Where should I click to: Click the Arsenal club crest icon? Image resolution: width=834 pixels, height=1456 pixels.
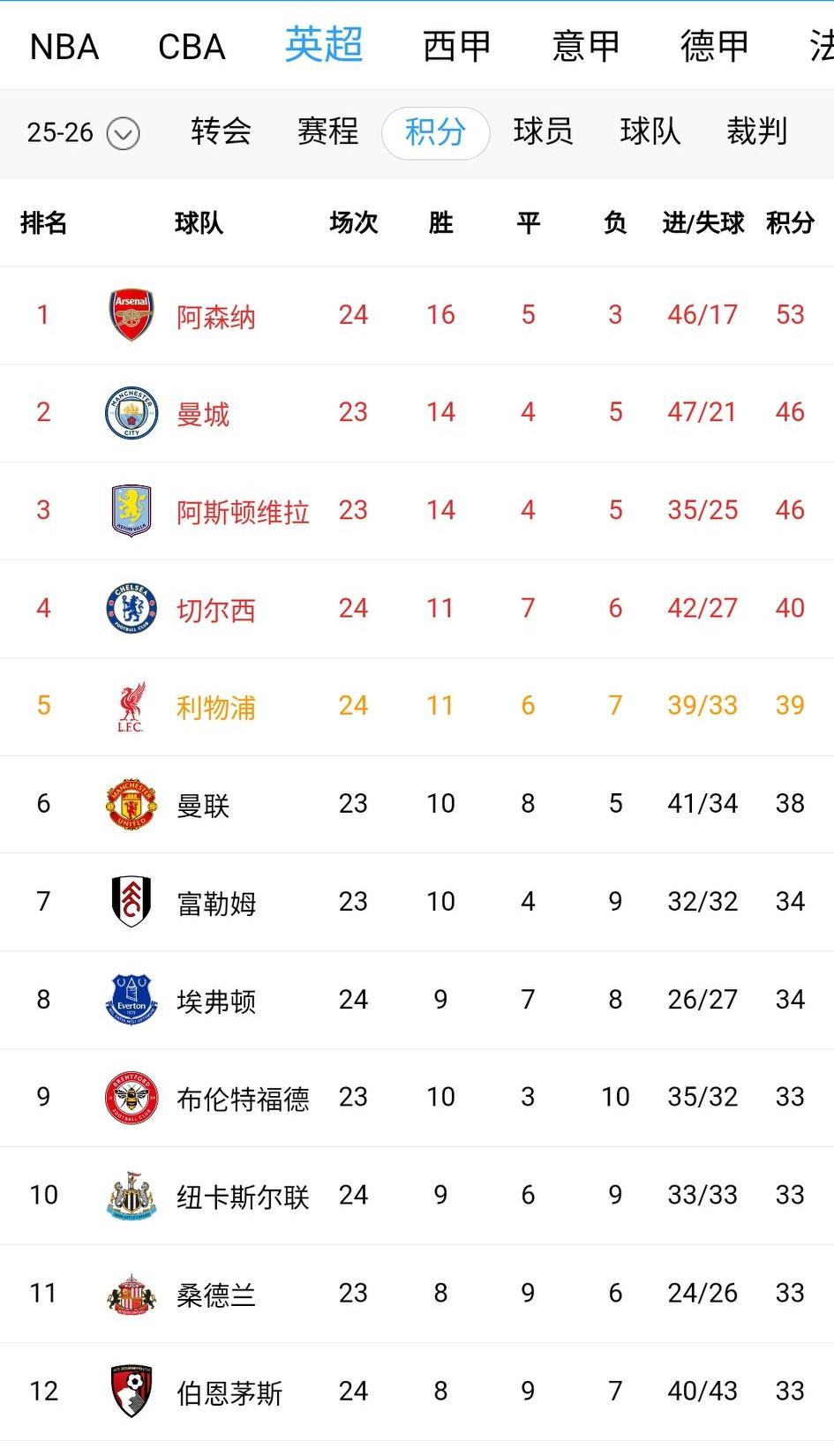coord(131,315)
